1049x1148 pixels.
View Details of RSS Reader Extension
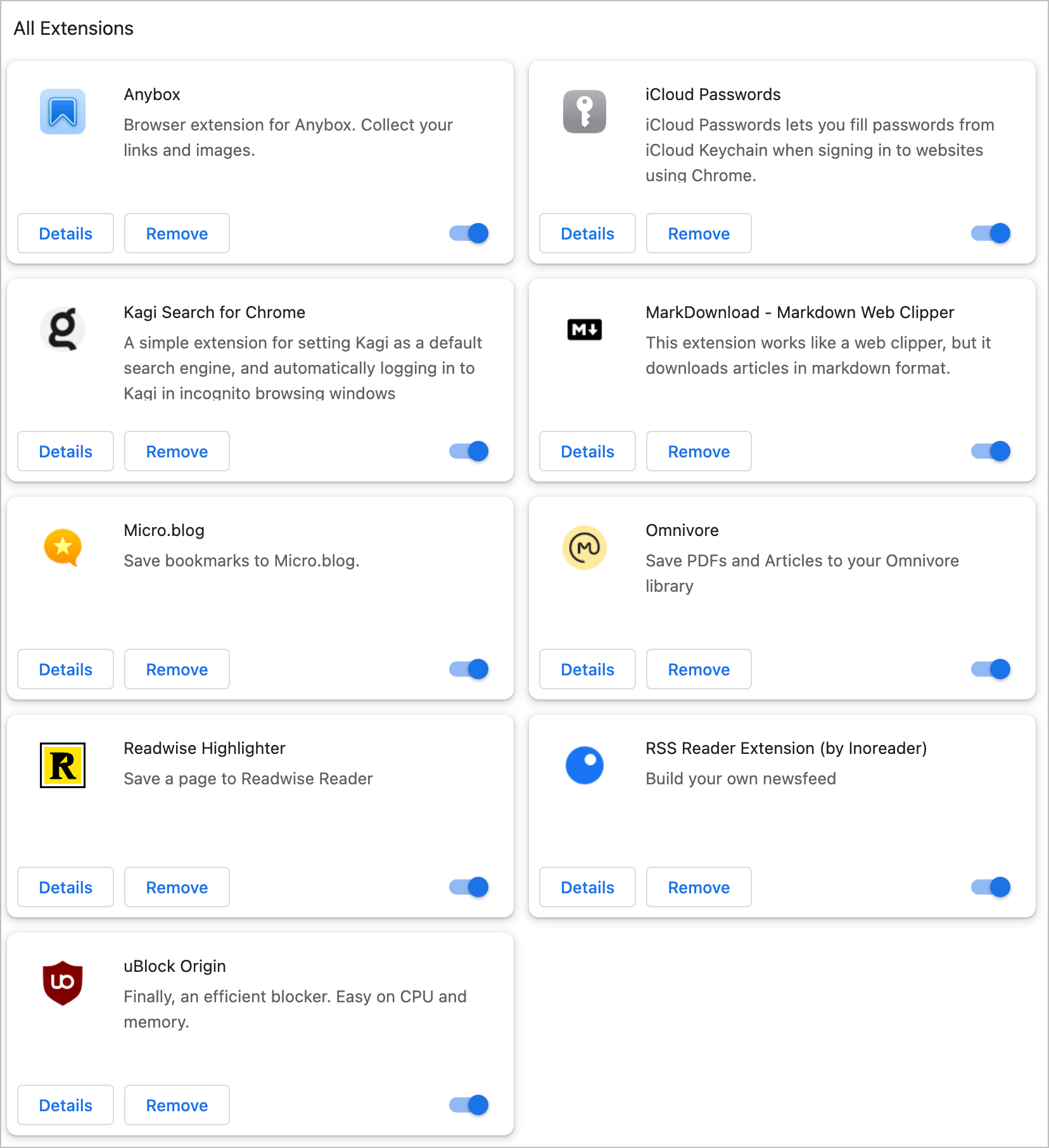[x=587, y=888]
